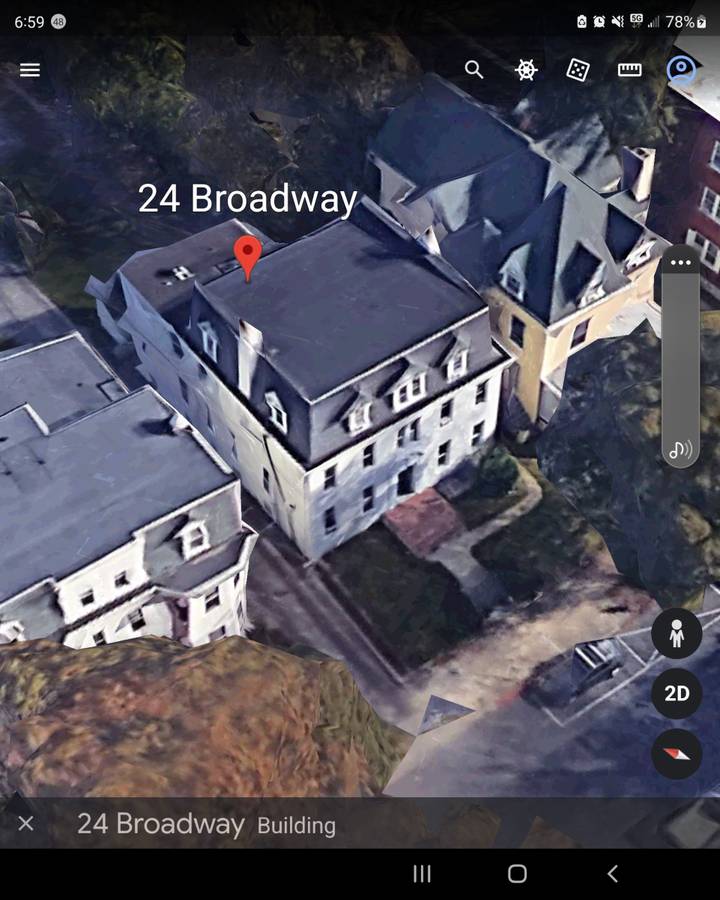
Task: Open the hamburger menu
Action: coord(30,70)
